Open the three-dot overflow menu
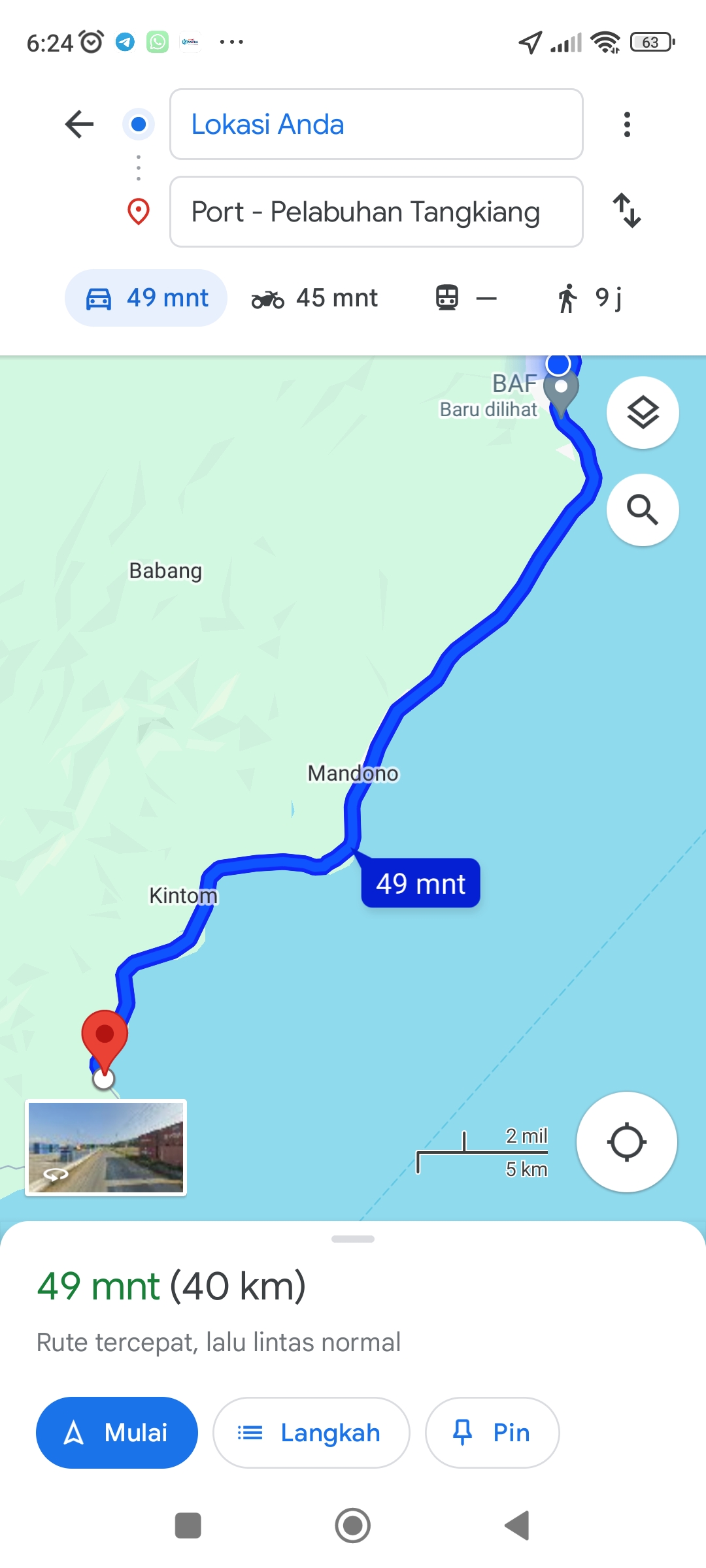 point(627,124)
